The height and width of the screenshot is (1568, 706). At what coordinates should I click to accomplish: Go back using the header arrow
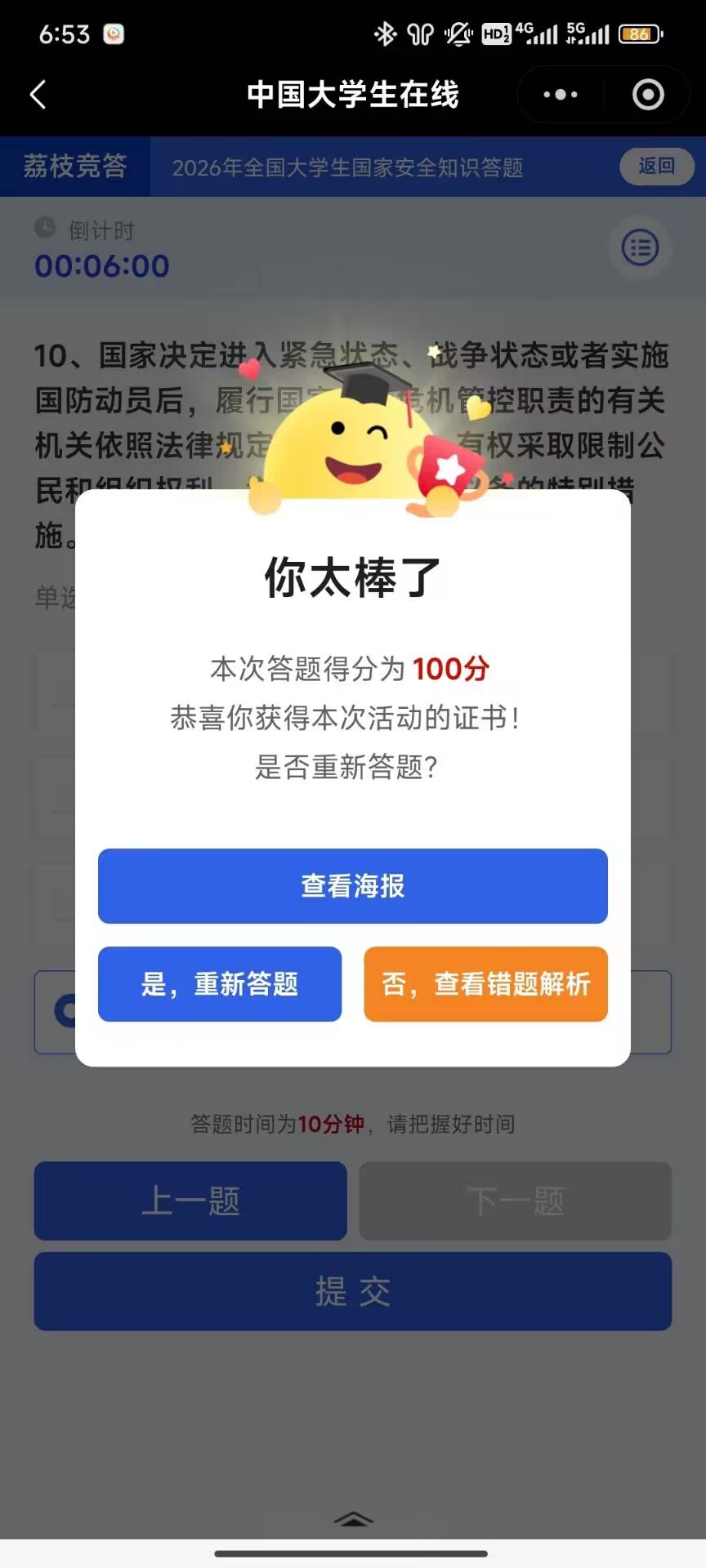click(38, 95)
